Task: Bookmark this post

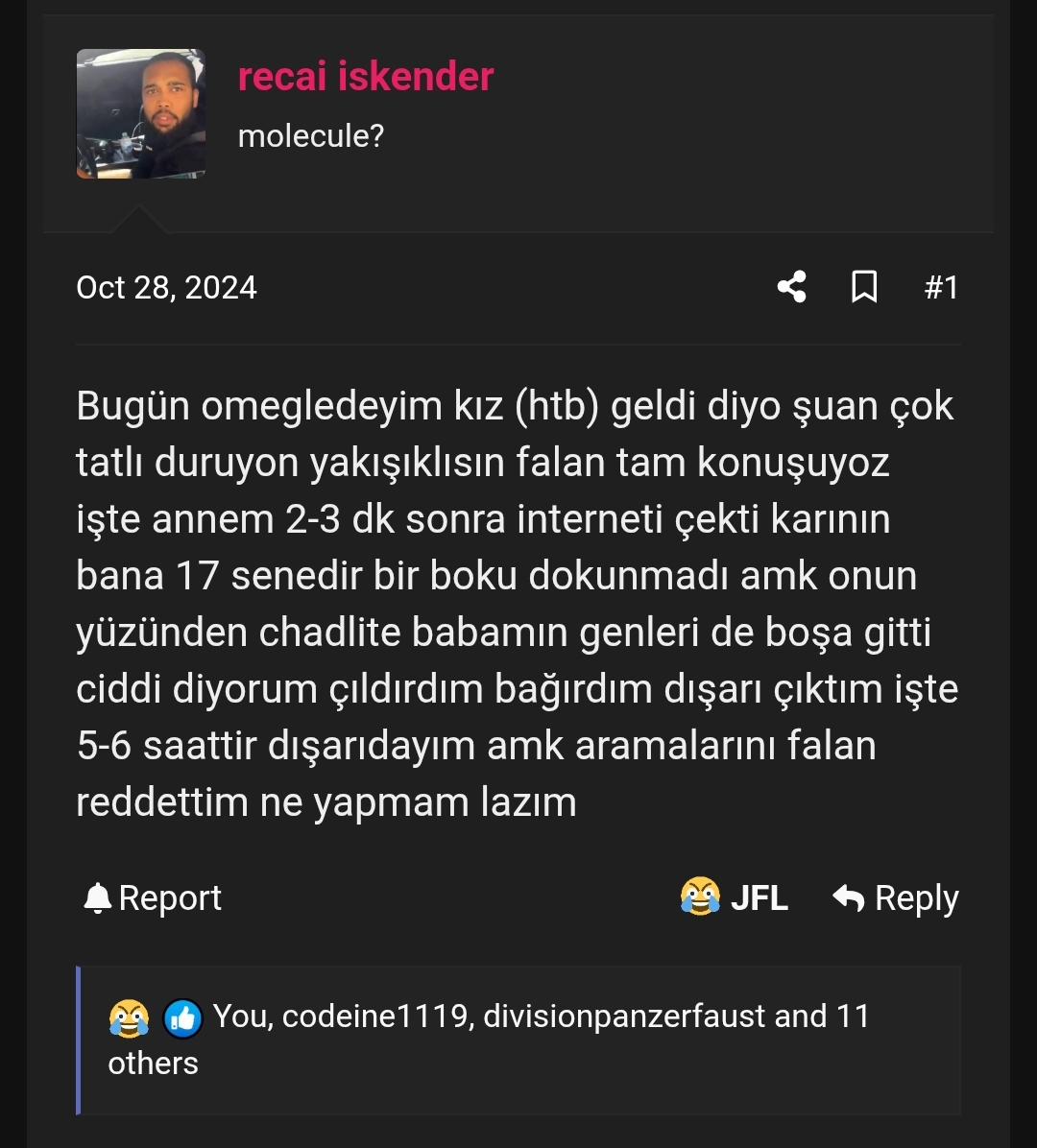Action: (864, 287)
